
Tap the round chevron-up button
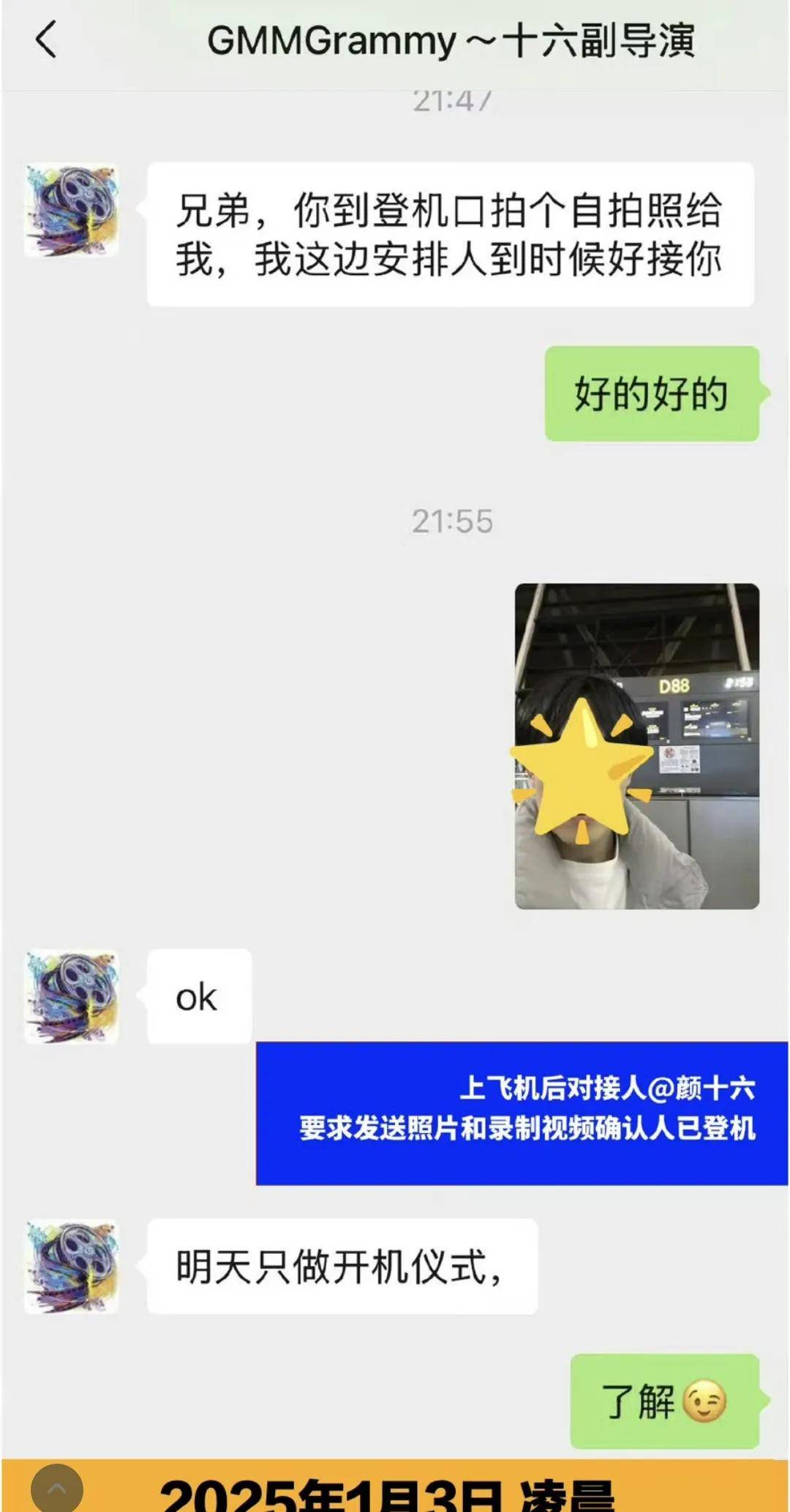tap(56, 1489)
